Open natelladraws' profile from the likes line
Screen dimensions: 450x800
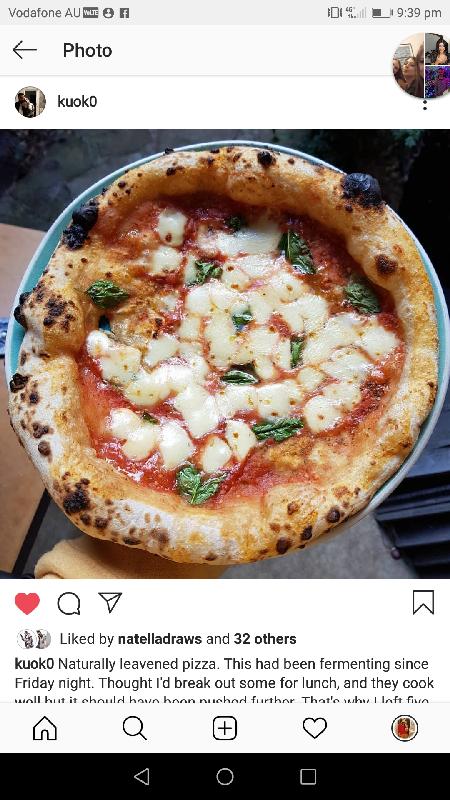point(160,639)
